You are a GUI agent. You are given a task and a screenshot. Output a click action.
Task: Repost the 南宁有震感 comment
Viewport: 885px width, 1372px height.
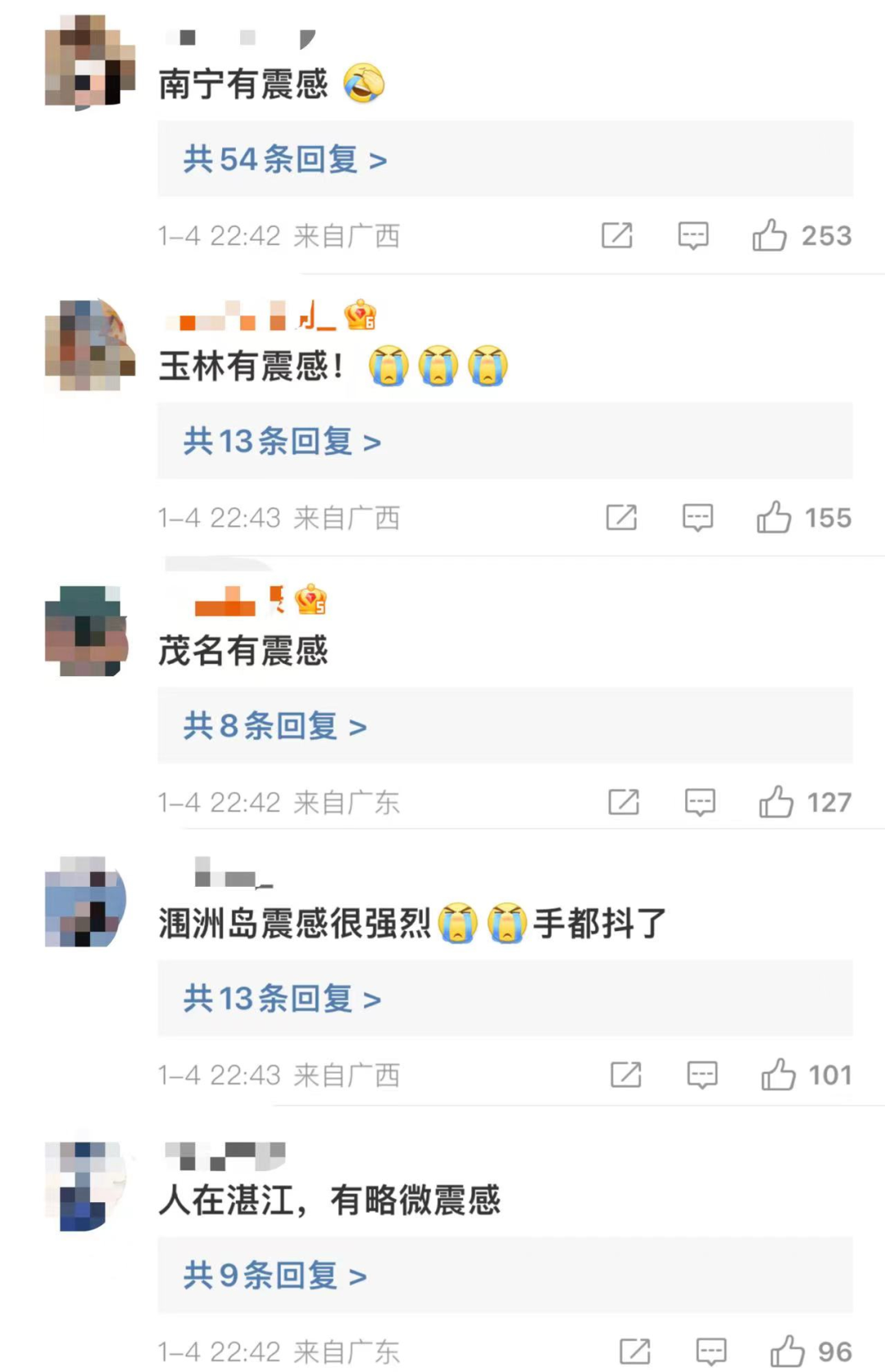pyautogui.click(x=617, y=236)
